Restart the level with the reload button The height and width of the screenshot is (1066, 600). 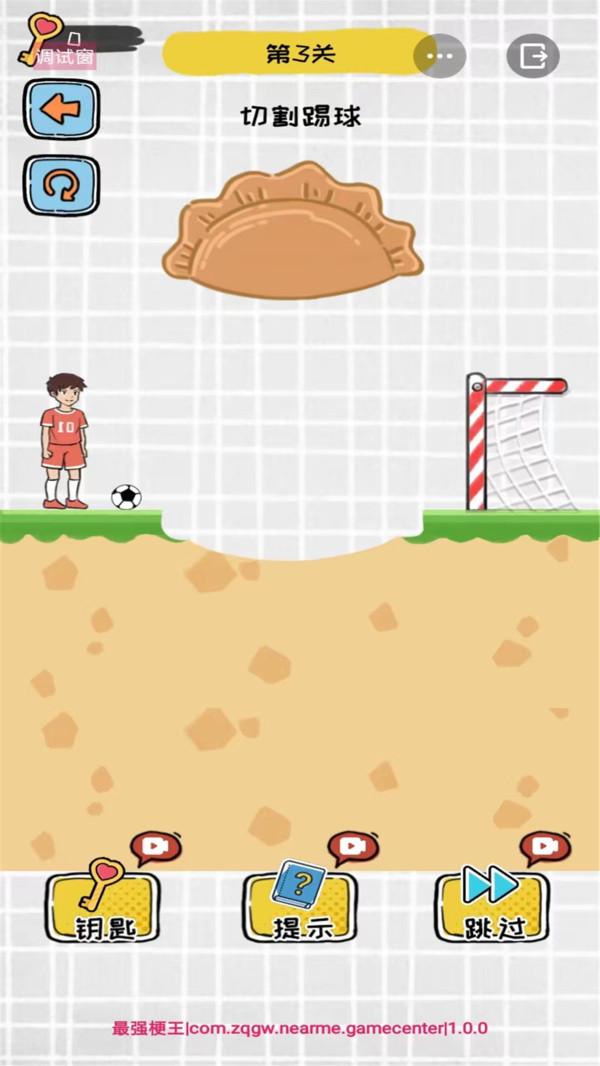coord(61,185)
